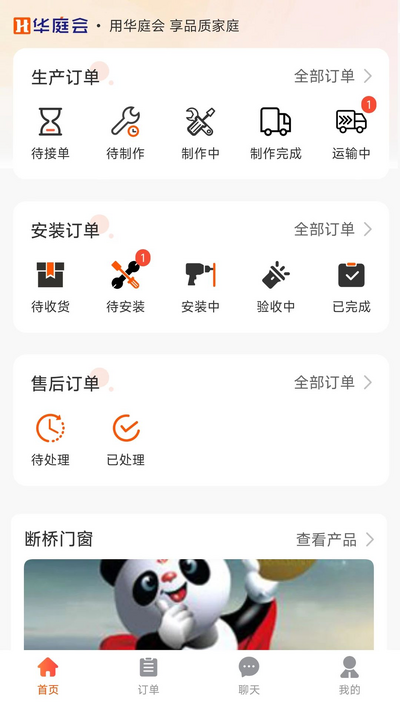Viewport: 400px width, 711px height.
Task: Open 待处理 after-sales orders
Action: 50,440
